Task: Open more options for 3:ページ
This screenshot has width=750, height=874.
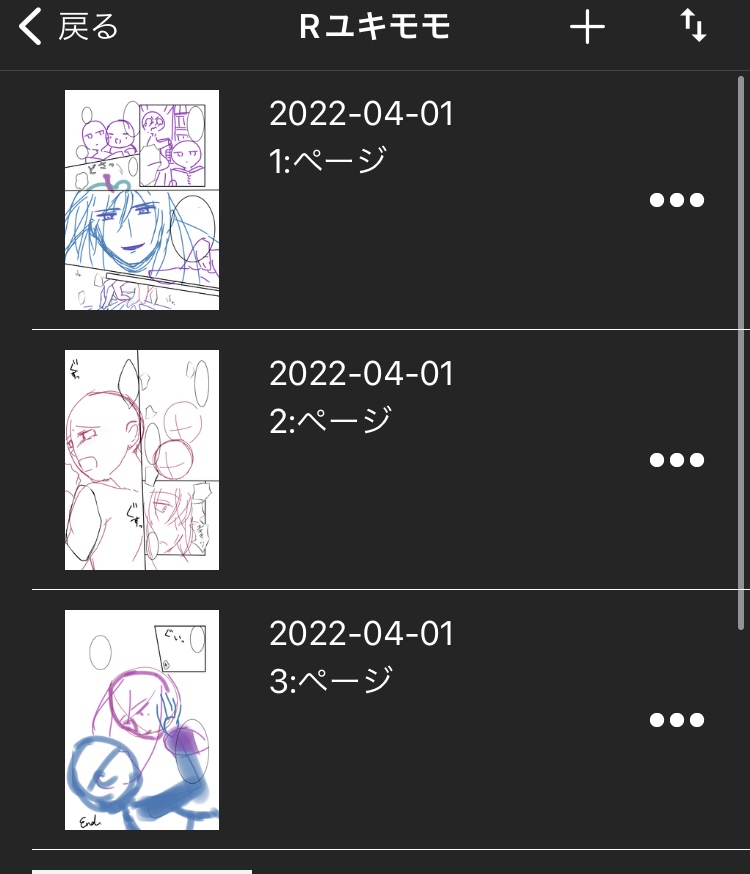Action: click(677, 720)
